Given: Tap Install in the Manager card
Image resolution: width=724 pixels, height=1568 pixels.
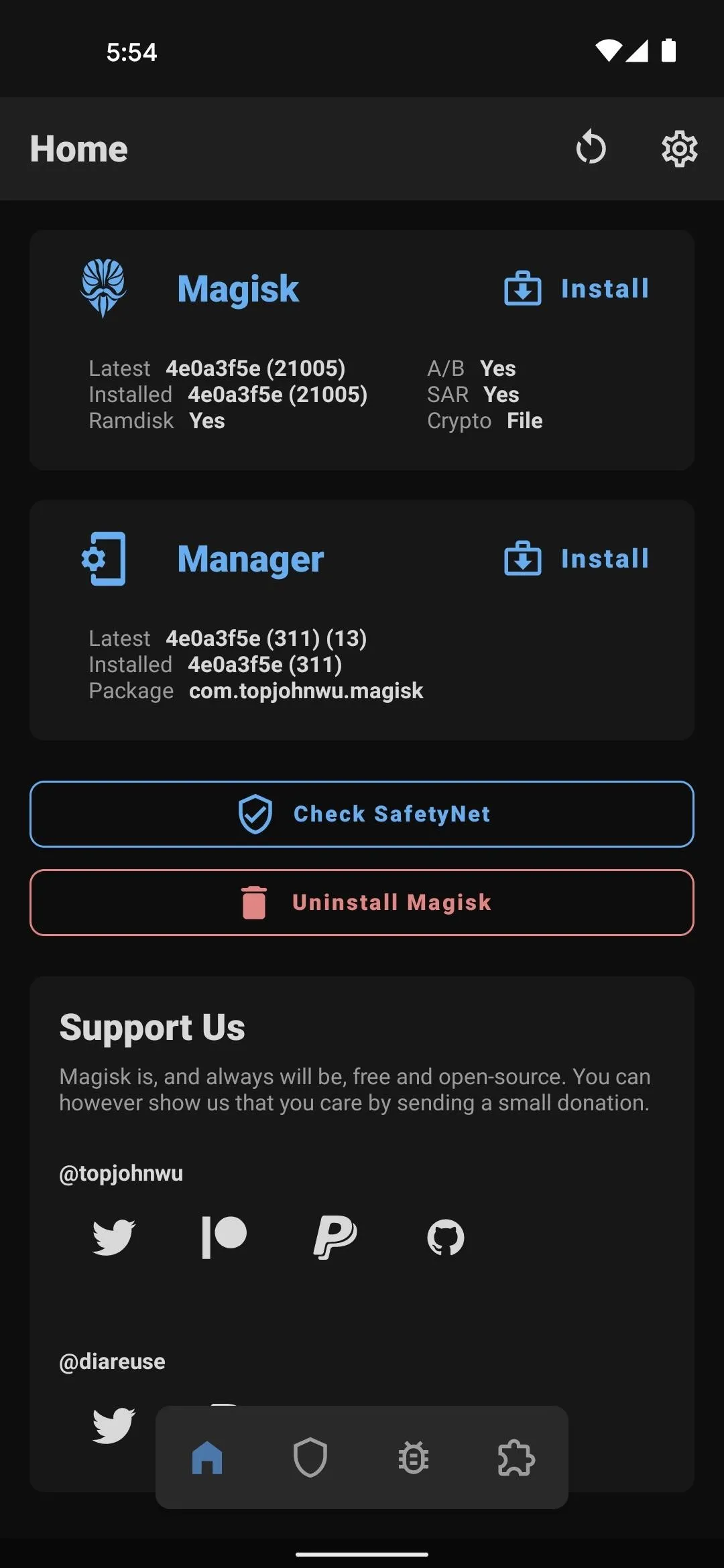Looking at the screenshot, I should [577, 559].
